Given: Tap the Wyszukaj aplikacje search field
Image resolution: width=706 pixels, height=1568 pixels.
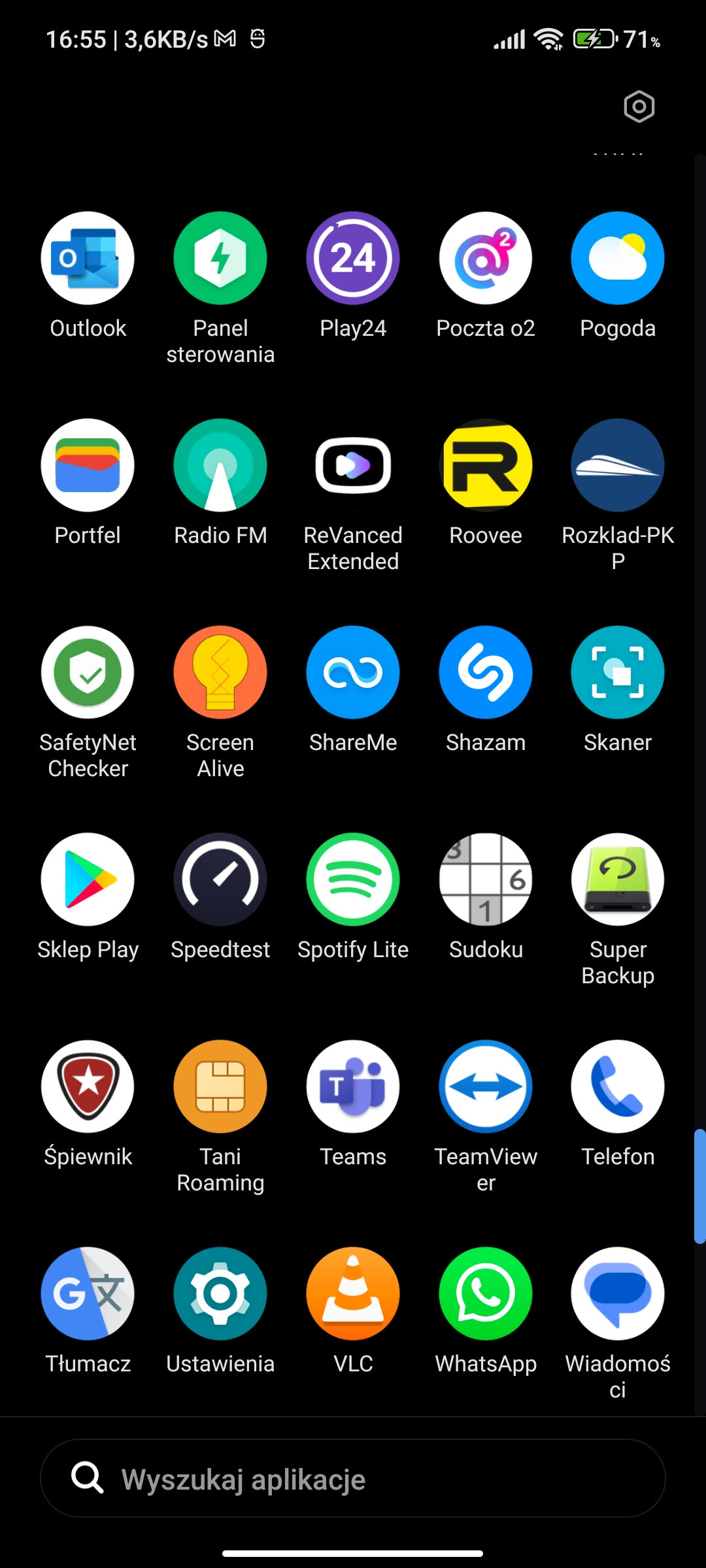Looking at the screenshot, I should (x=353, y=1478).
